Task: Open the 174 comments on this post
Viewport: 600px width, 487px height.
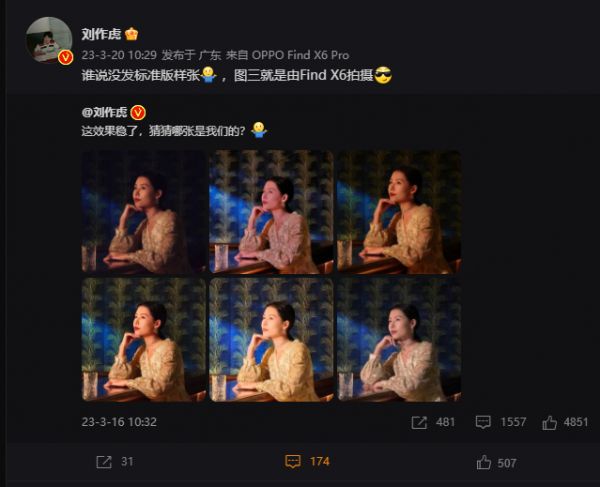Action: click(x=307, y=461)
